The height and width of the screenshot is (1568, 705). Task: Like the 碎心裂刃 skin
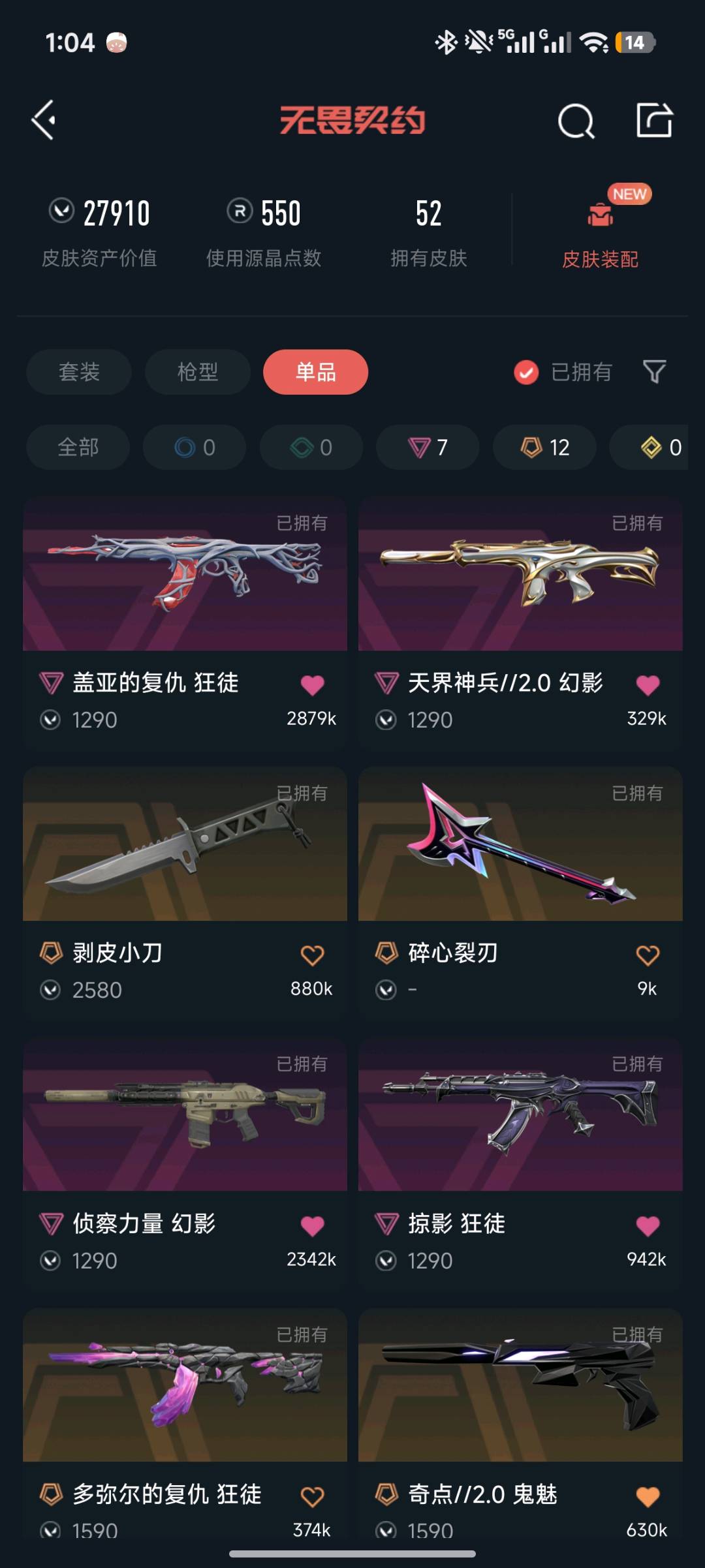click(648, 955)
